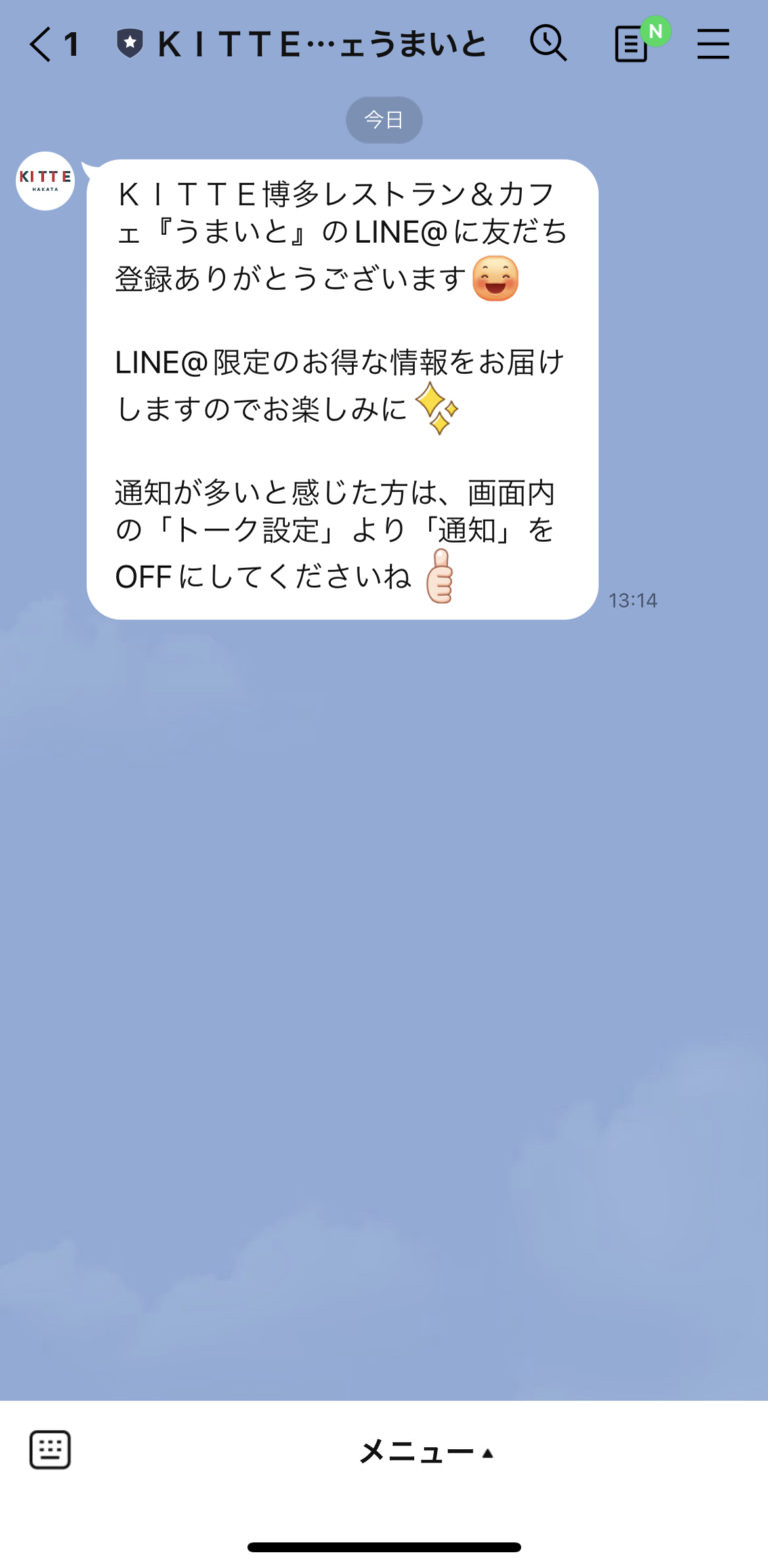This screenshot has width=768, height=1568.
Task: Tap the LINE VOOM posts icon with N badge
Action: (x=634, y=44)
